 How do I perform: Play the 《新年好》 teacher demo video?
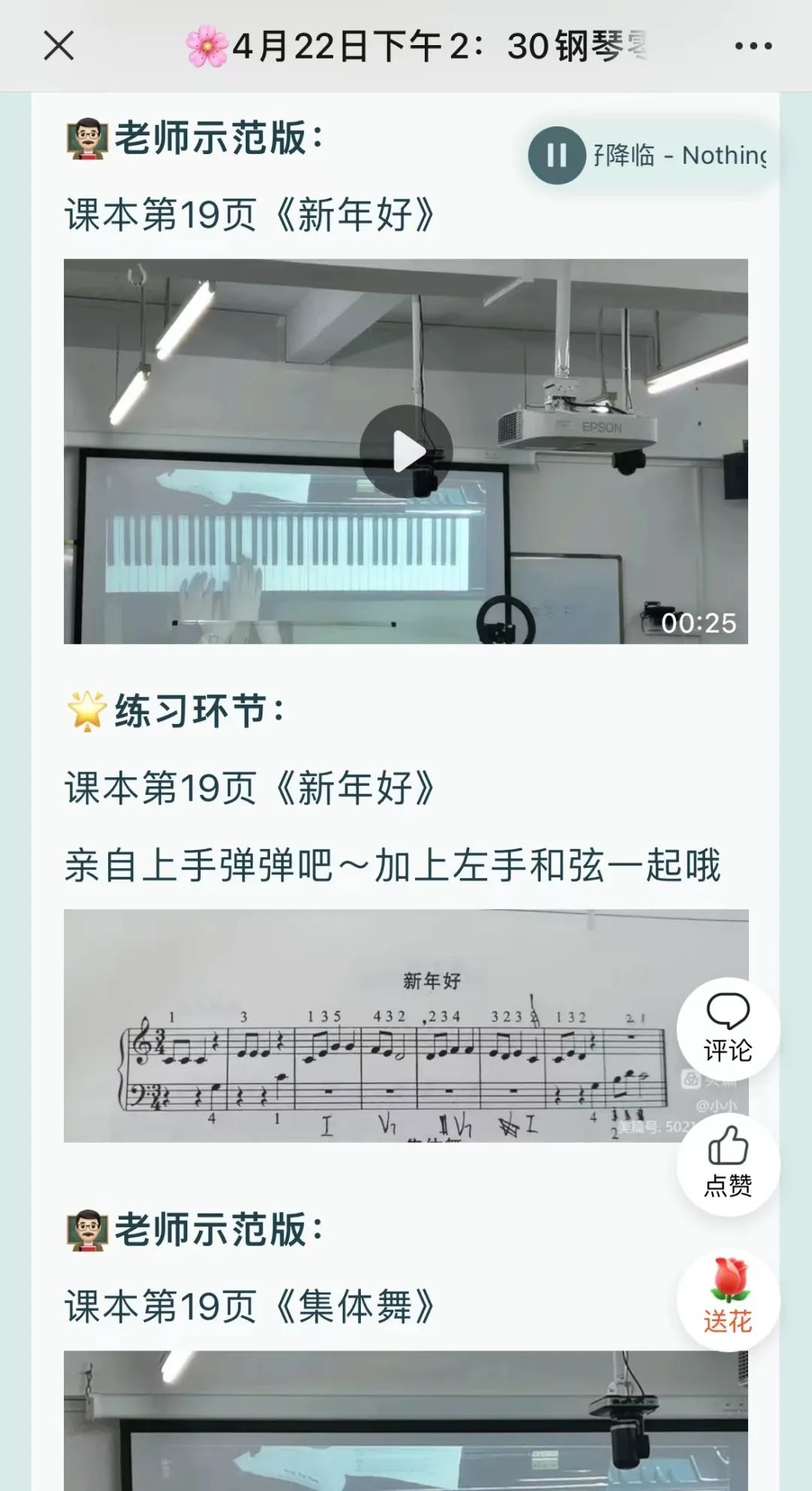pos(406,451)
